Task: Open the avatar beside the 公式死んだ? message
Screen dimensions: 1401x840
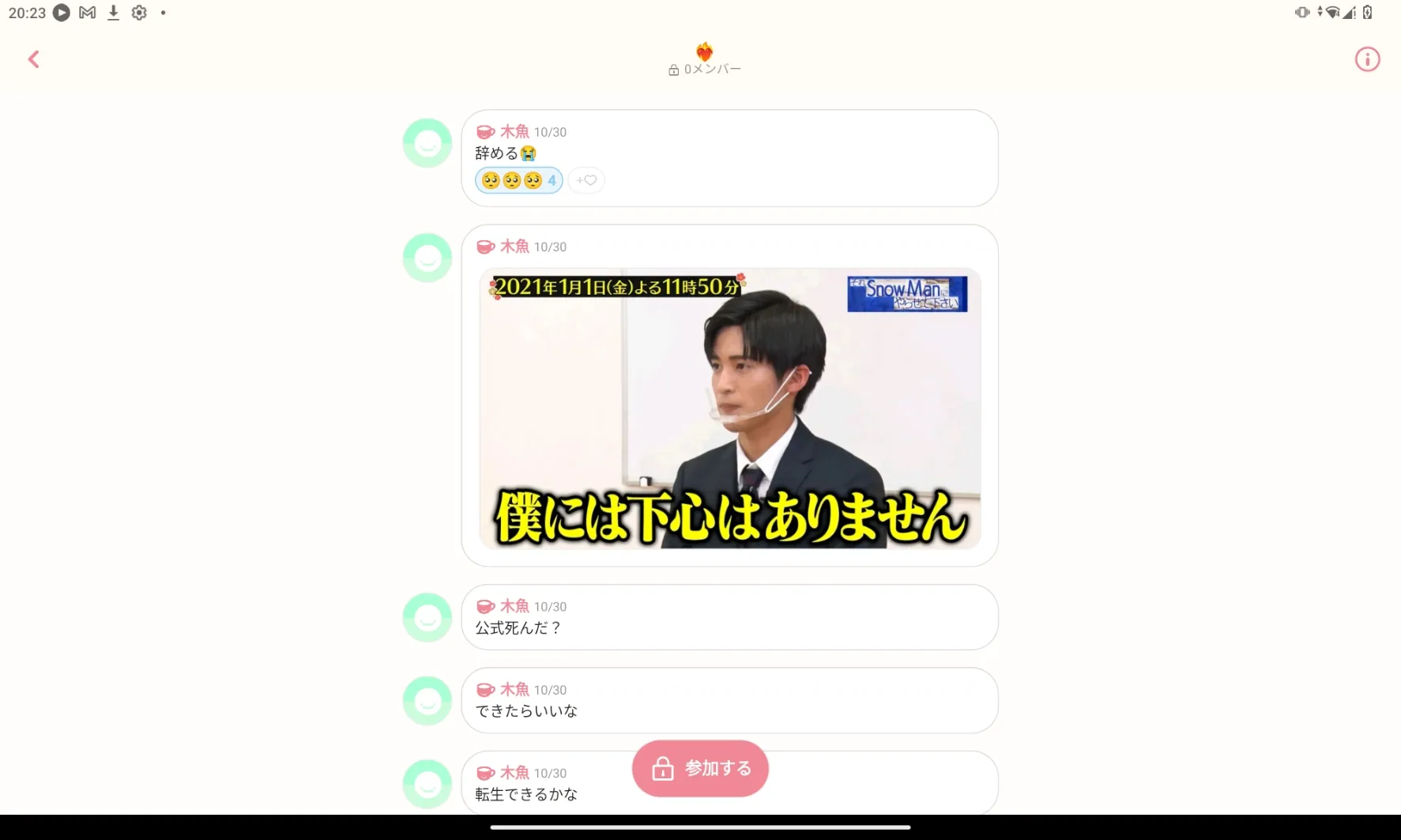Action: (427, 617)
